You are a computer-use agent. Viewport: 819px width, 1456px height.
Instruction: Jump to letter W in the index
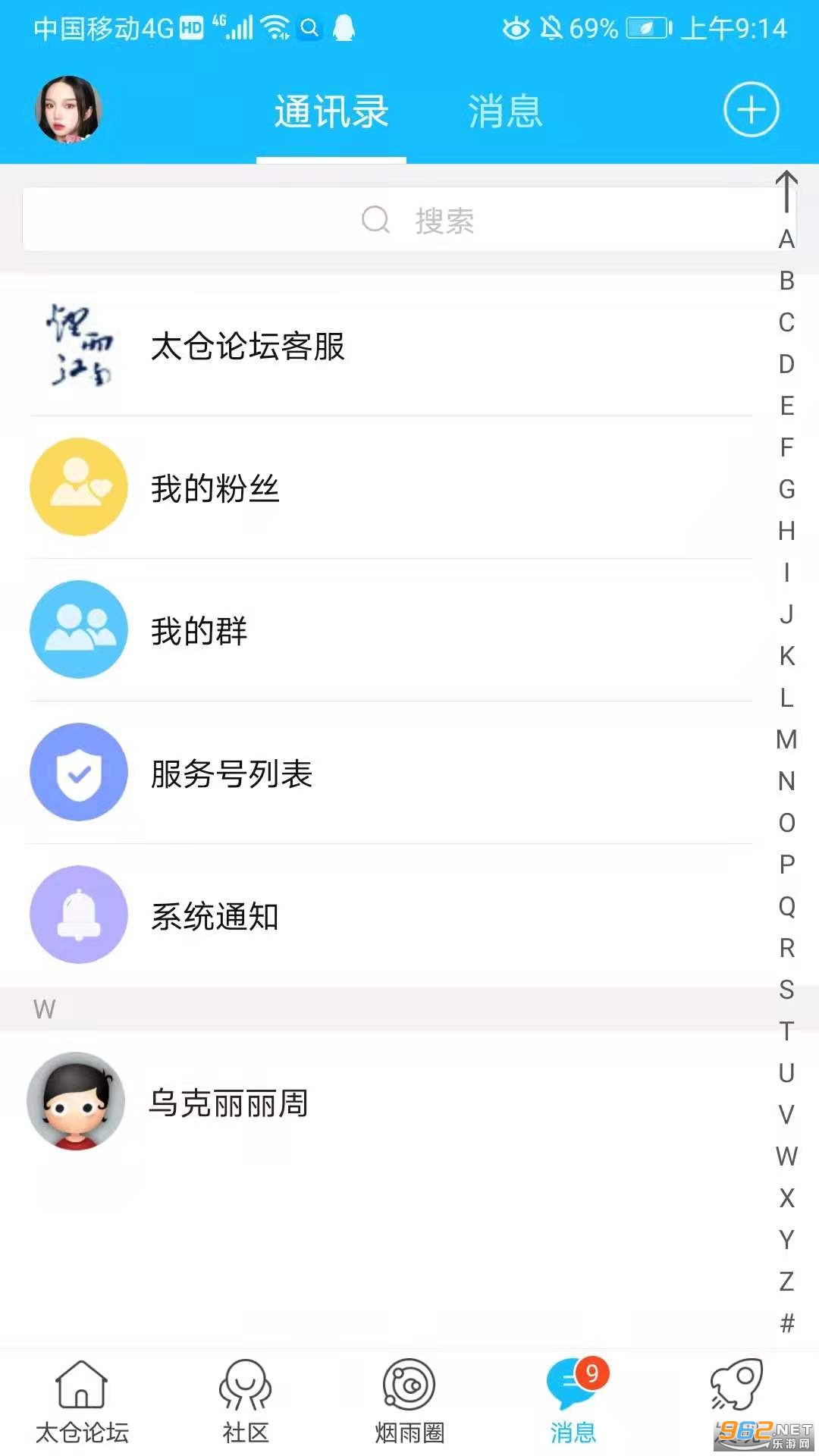point(786,1156)
